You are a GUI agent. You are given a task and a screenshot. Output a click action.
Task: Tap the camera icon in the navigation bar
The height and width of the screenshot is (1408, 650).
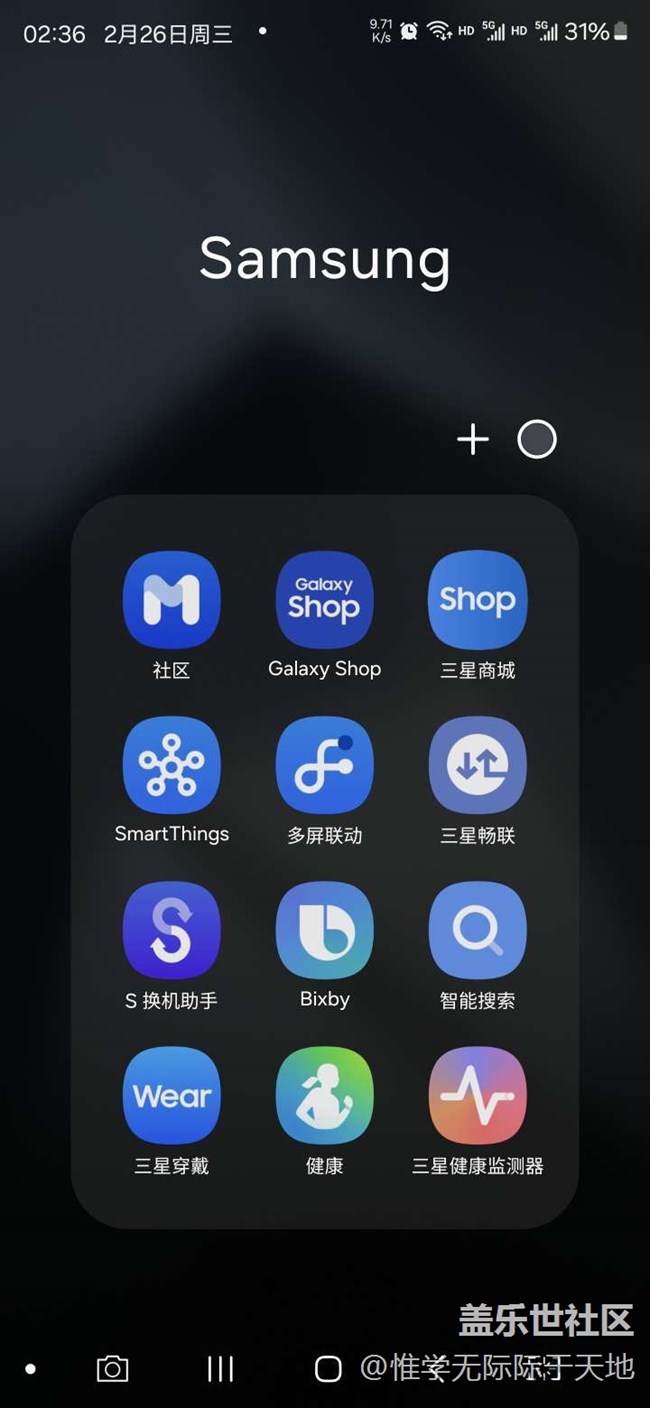pyautogui.click(x=112, y=1369)
